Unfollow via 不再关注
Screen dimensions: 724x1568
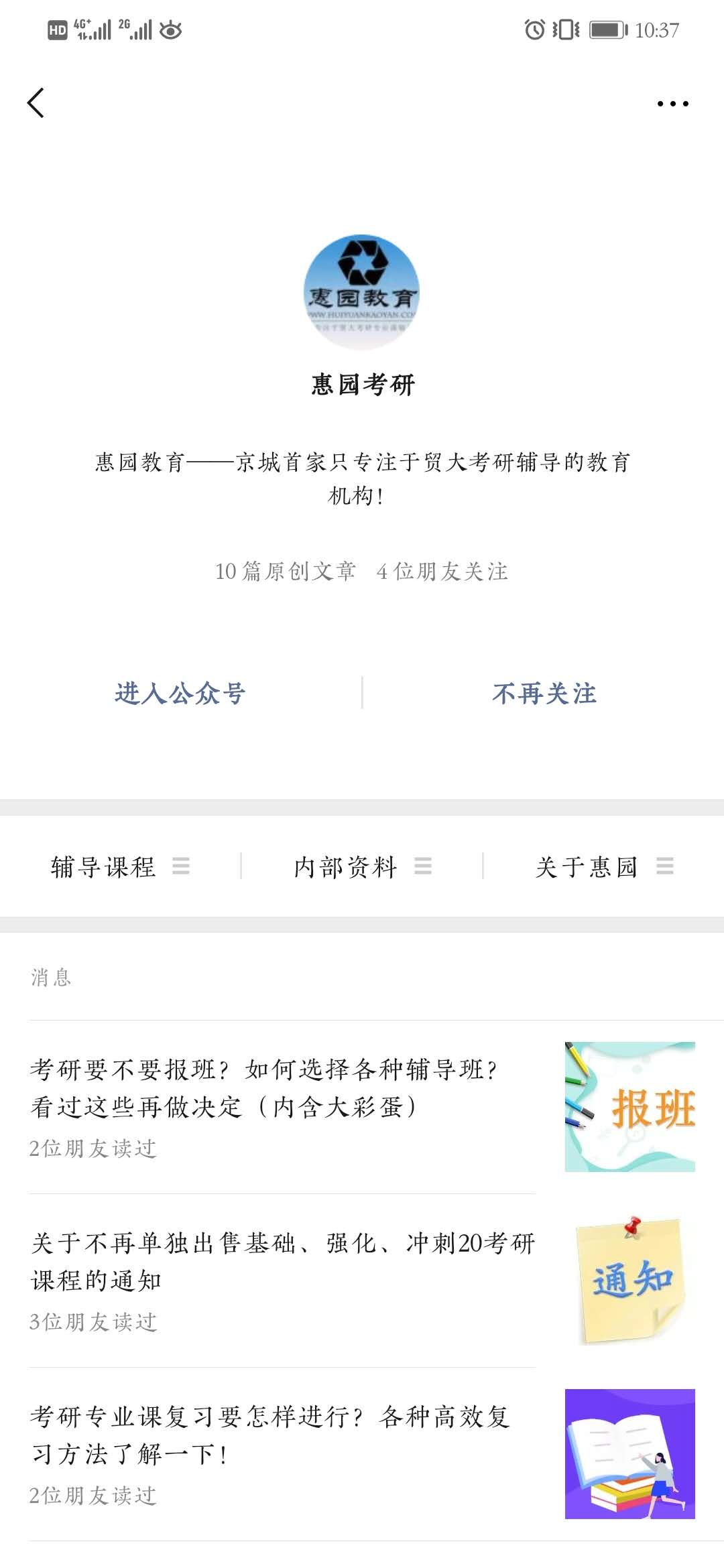click(x=544, y=693)
